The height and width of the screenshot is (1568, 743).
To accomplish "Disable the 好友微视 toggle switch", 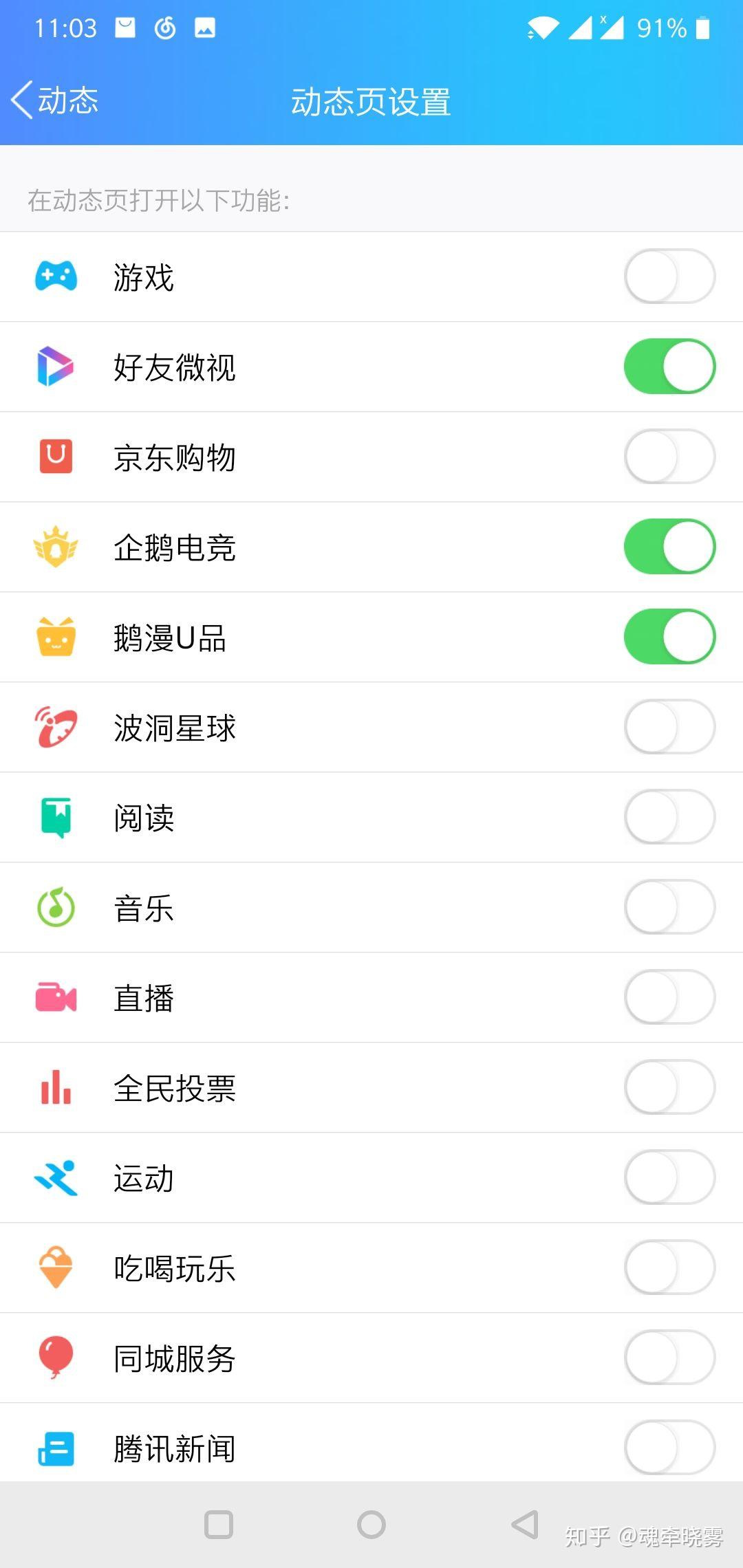I will pos(669,367).
